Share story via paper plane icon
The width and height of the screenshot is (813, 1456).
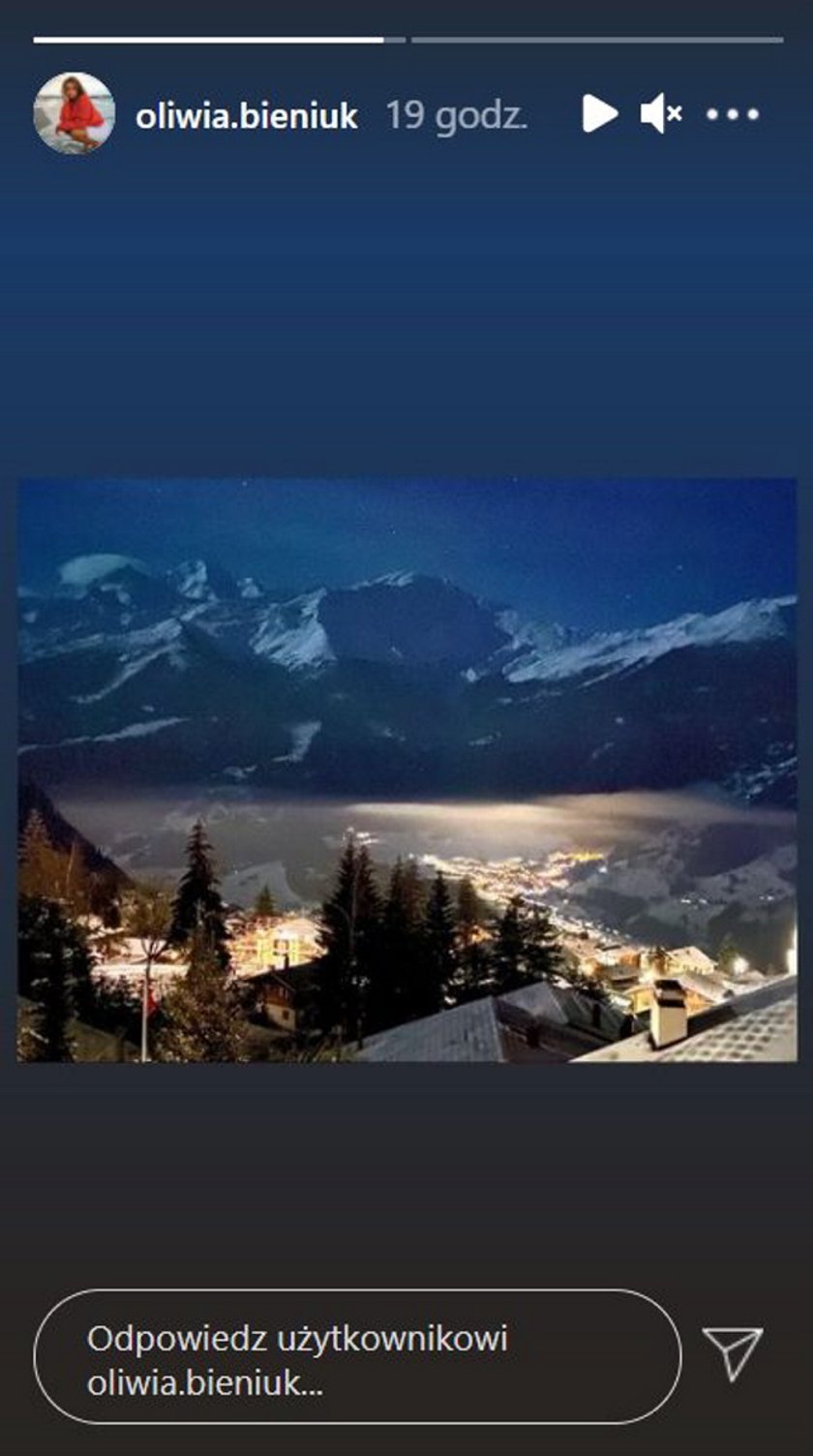click(x=733, y=1352)
